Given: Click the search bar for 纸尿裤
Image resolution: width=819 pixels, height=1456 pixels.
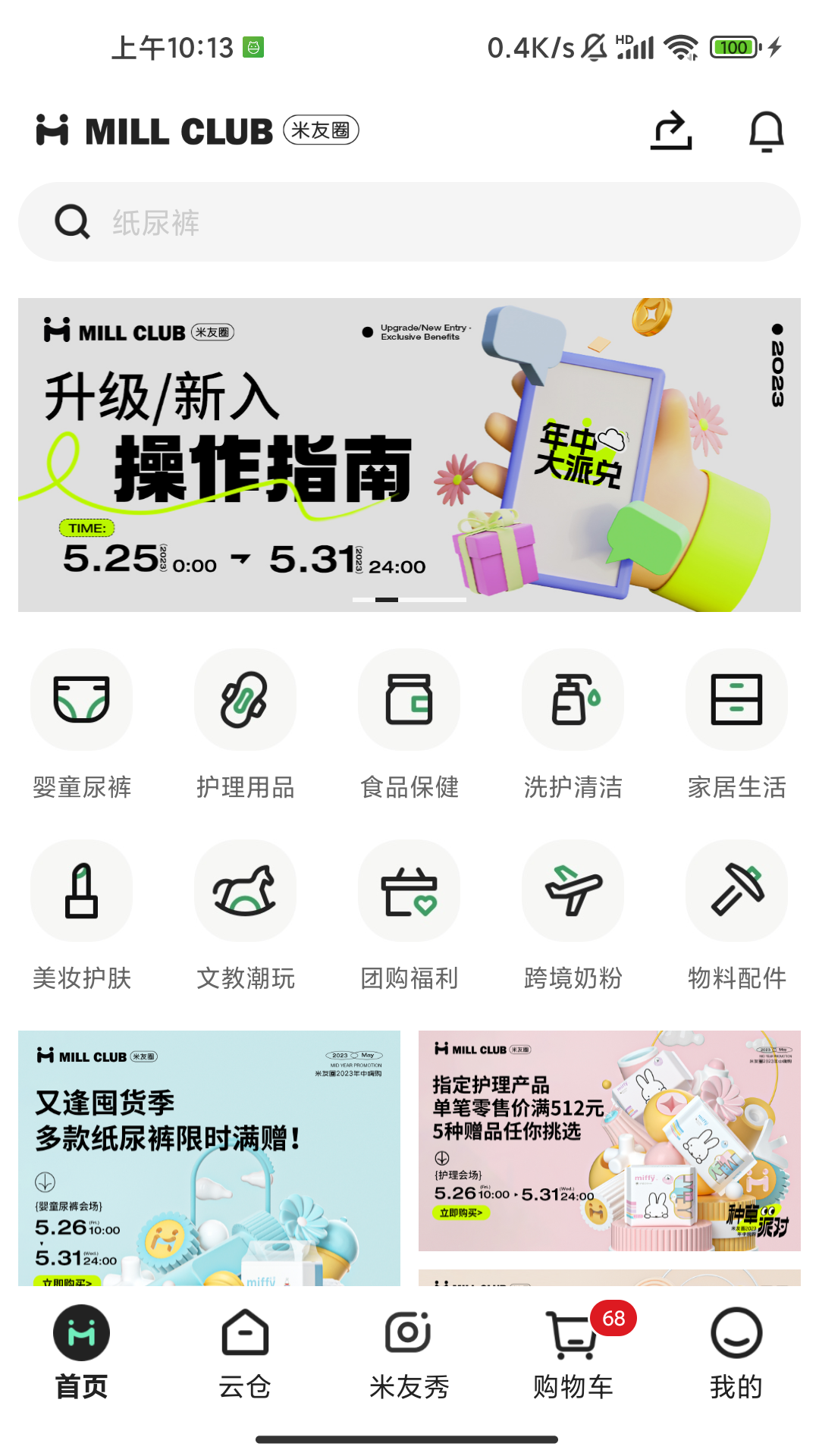Looking at the screenshot, I should [409, 221].
